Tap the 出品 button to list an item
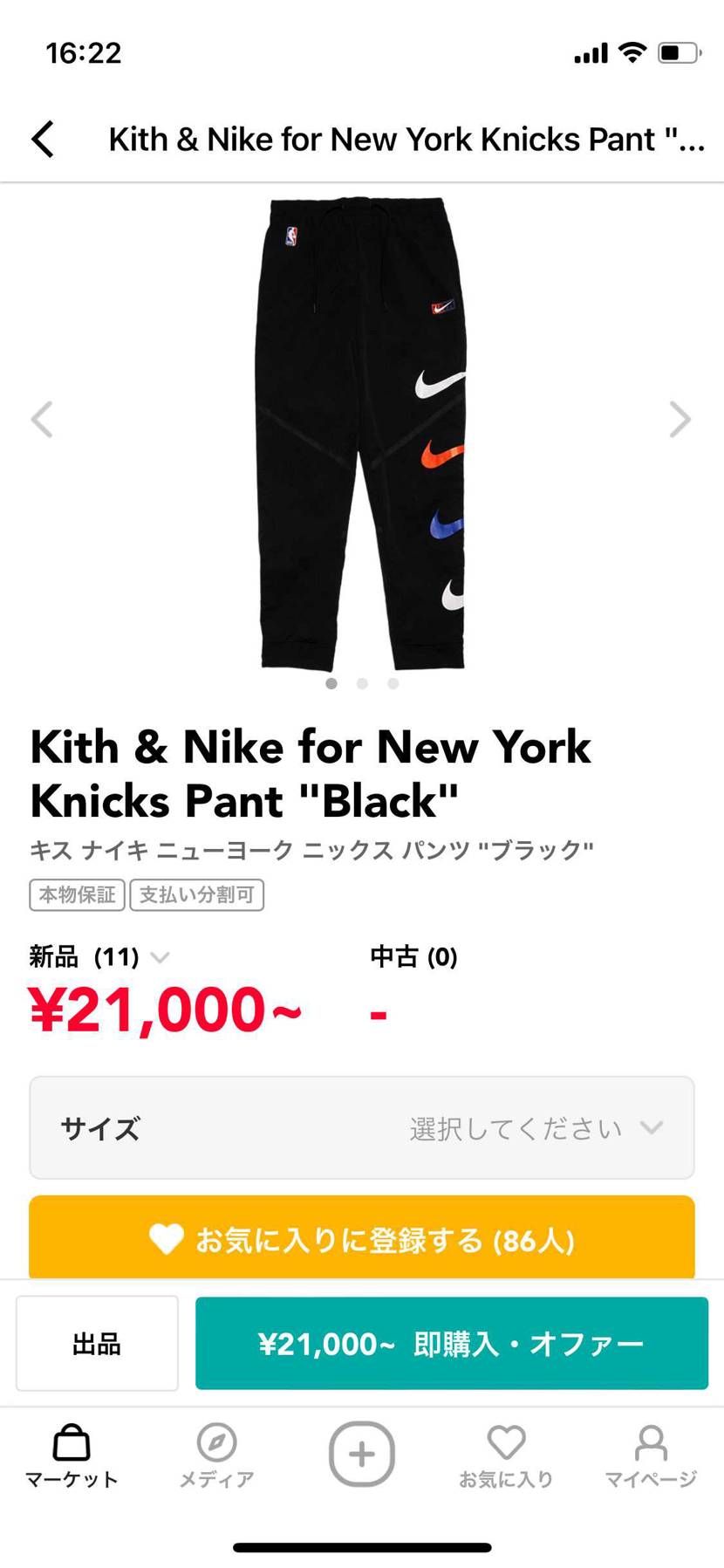This screenshot has height=1568, width=724. 97,1343
